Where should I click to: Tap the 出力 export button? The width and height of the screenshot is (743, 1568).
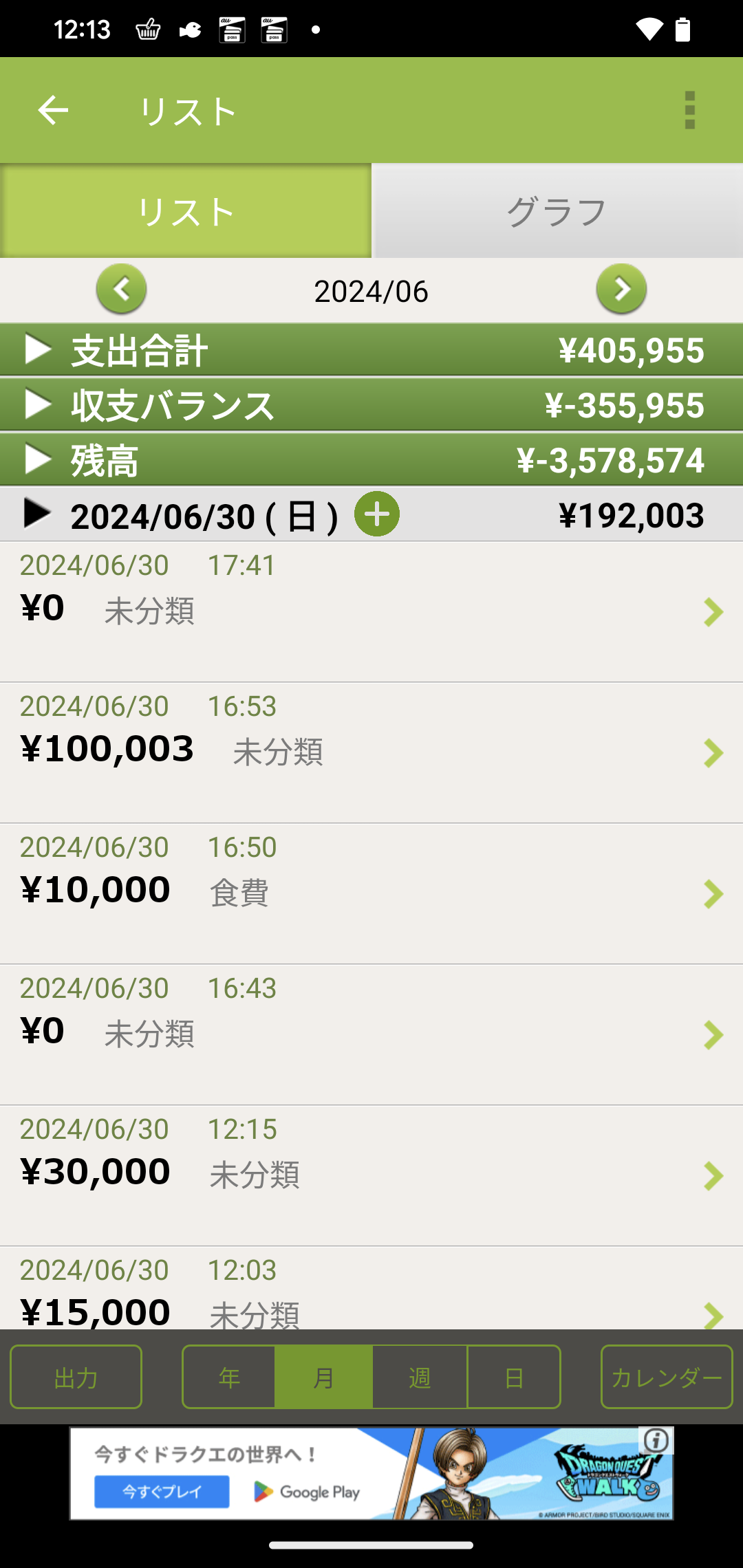[x=76, y=1377]
